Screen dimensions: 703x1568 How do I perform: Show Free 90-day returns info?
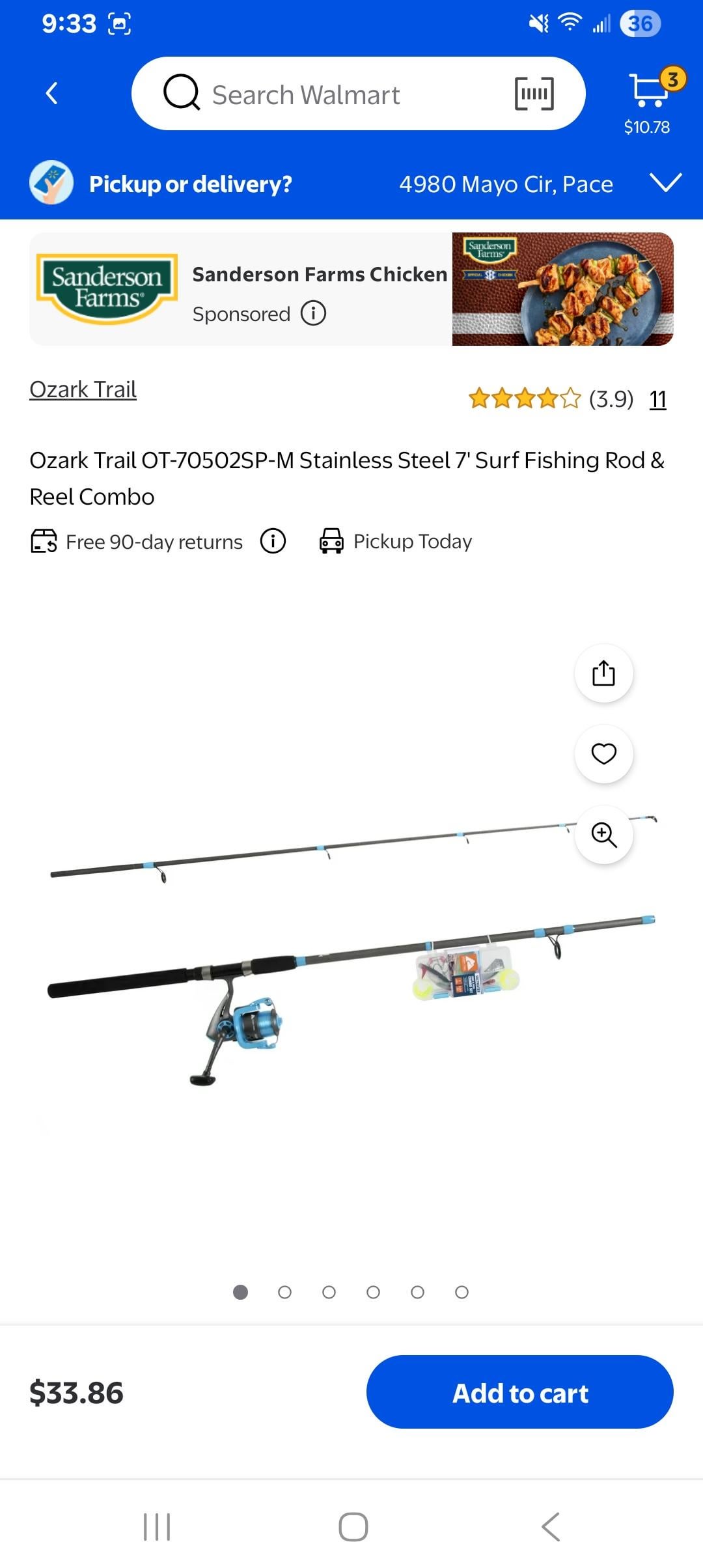coord(273,541)
